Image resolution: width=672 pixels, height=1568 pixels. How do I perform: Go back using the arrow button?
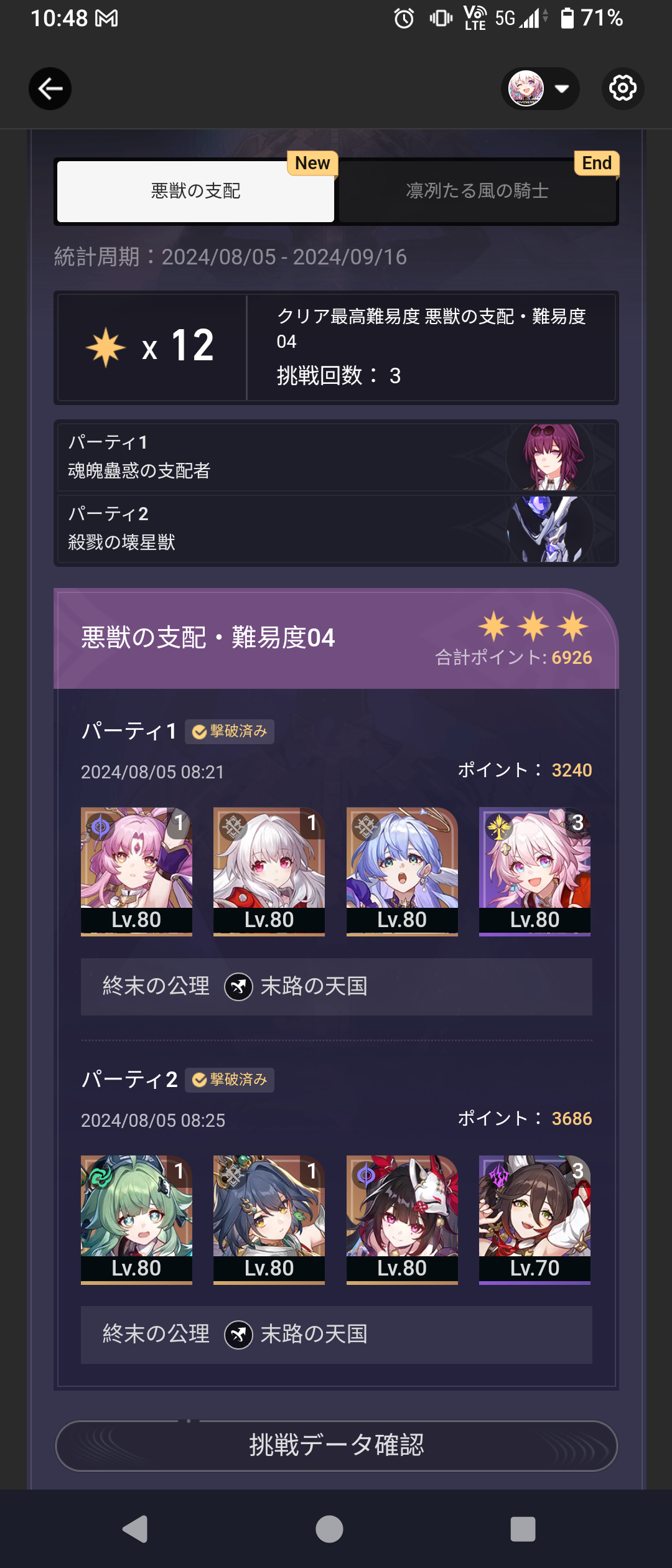[50, 89]
